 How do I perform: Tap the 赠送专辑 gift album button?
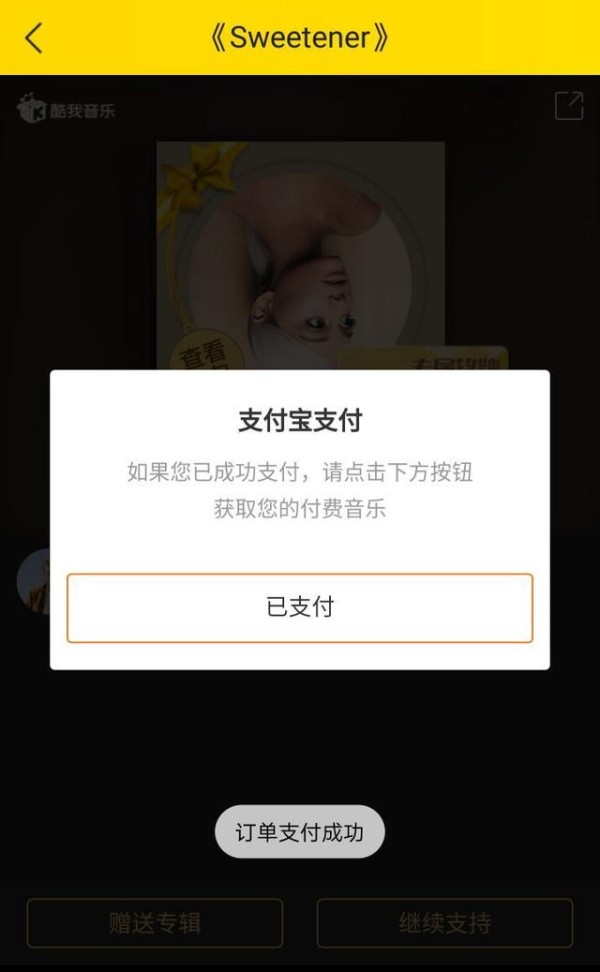click(x=155, y=923)
